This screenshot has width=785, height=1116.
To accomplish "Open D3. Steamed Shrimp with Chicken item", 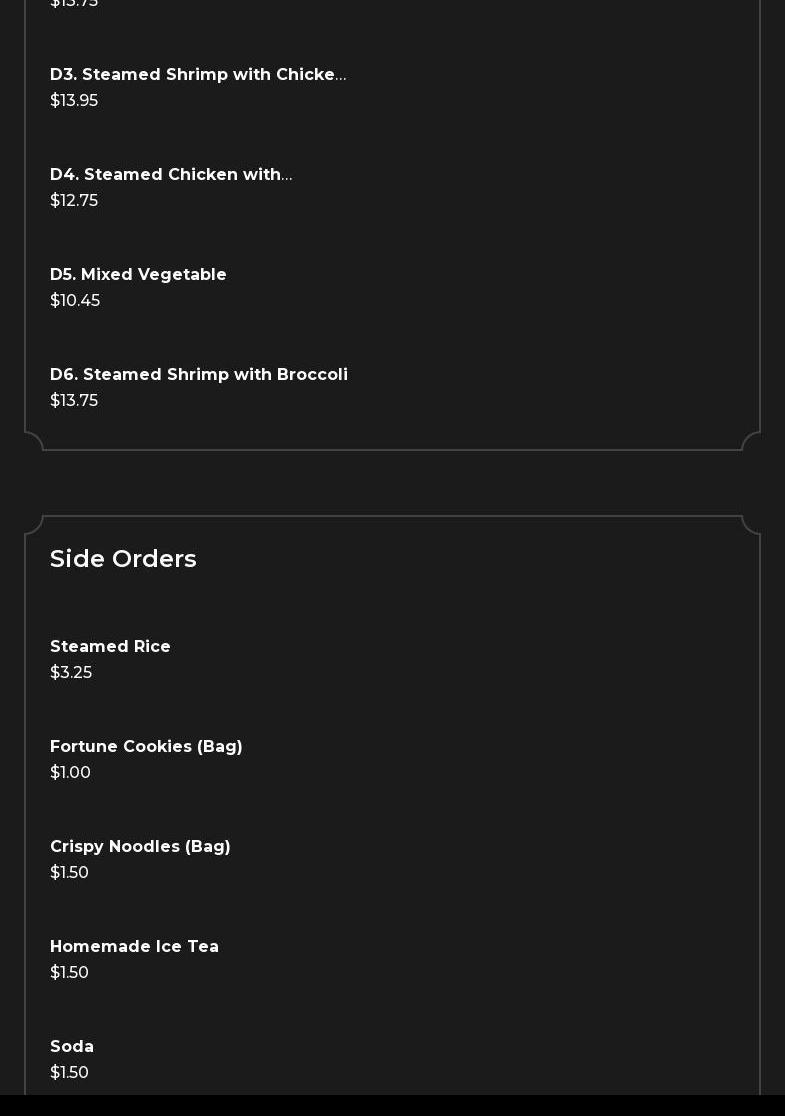I will [198, 75].
